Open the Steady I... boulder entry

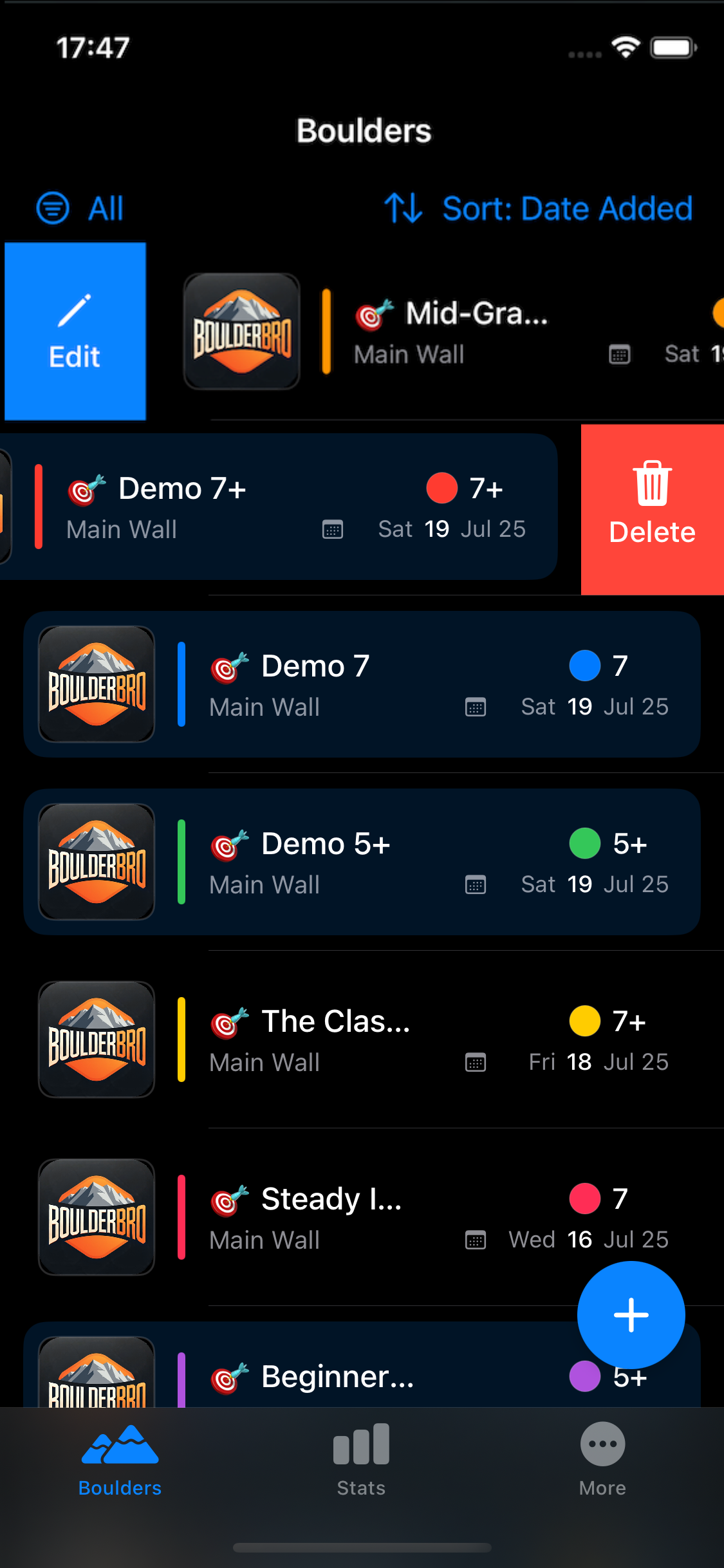click(x=362, y=1218)
